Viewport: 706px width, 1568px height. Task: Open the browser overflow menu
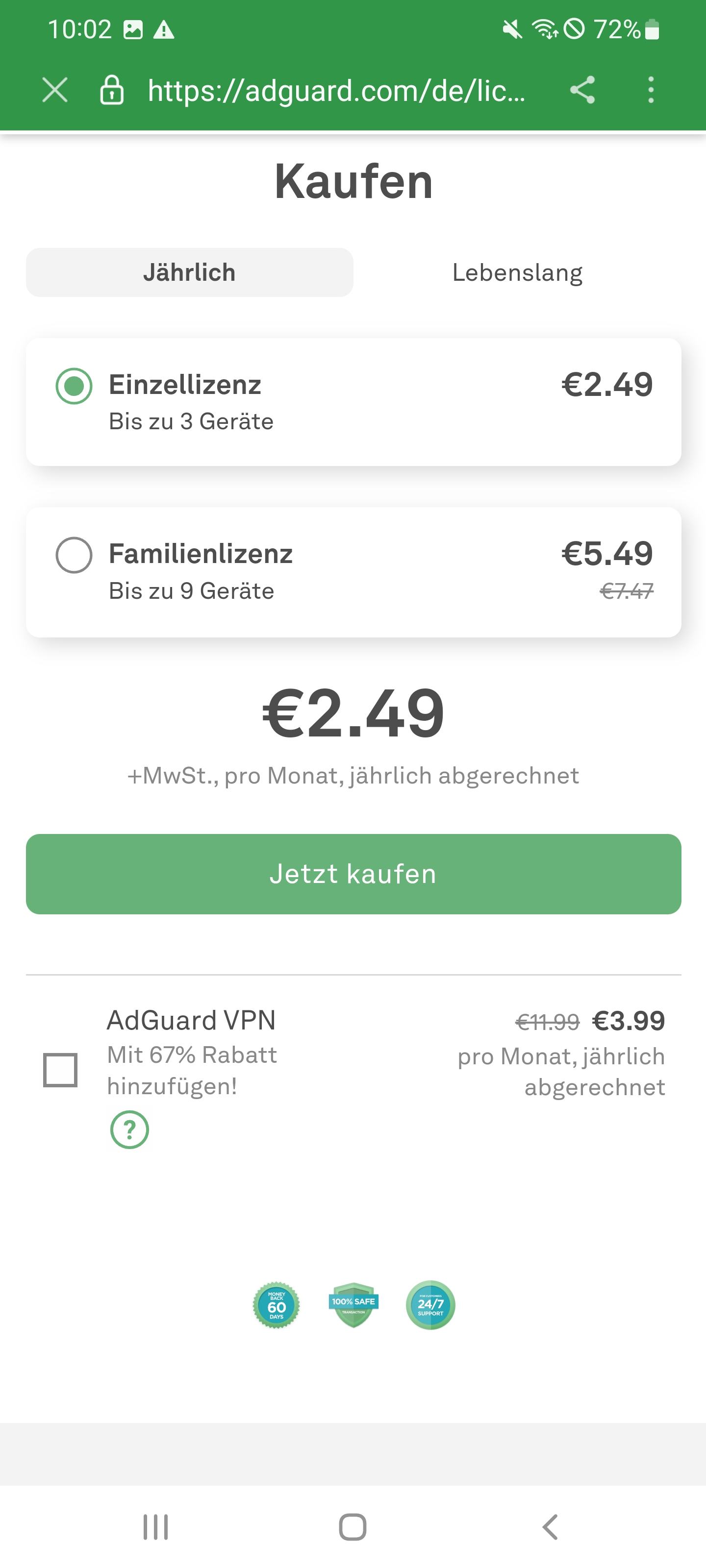pos(651,90)
